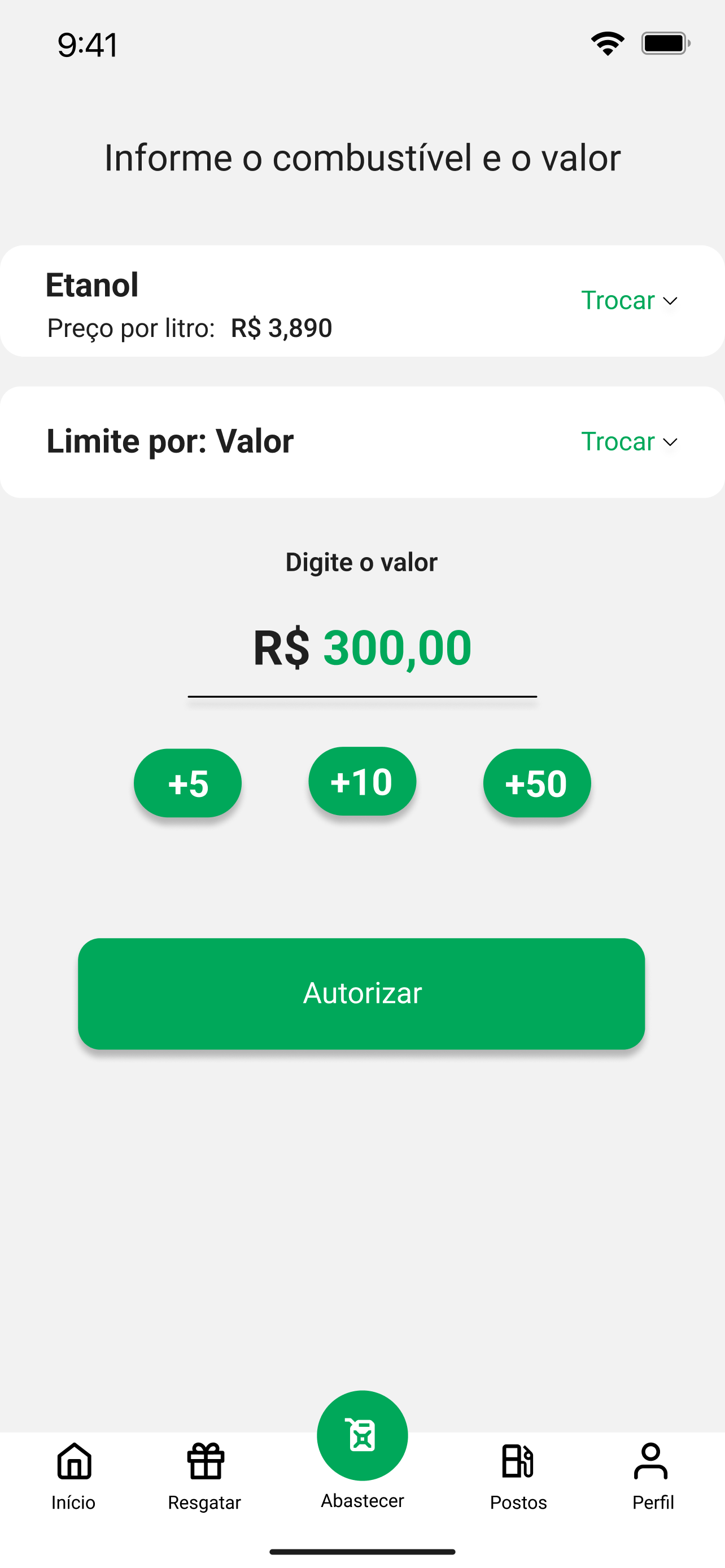Add 10 to the amount
This screenshot has height=1568, width=725.
click(x=362, y=781)
